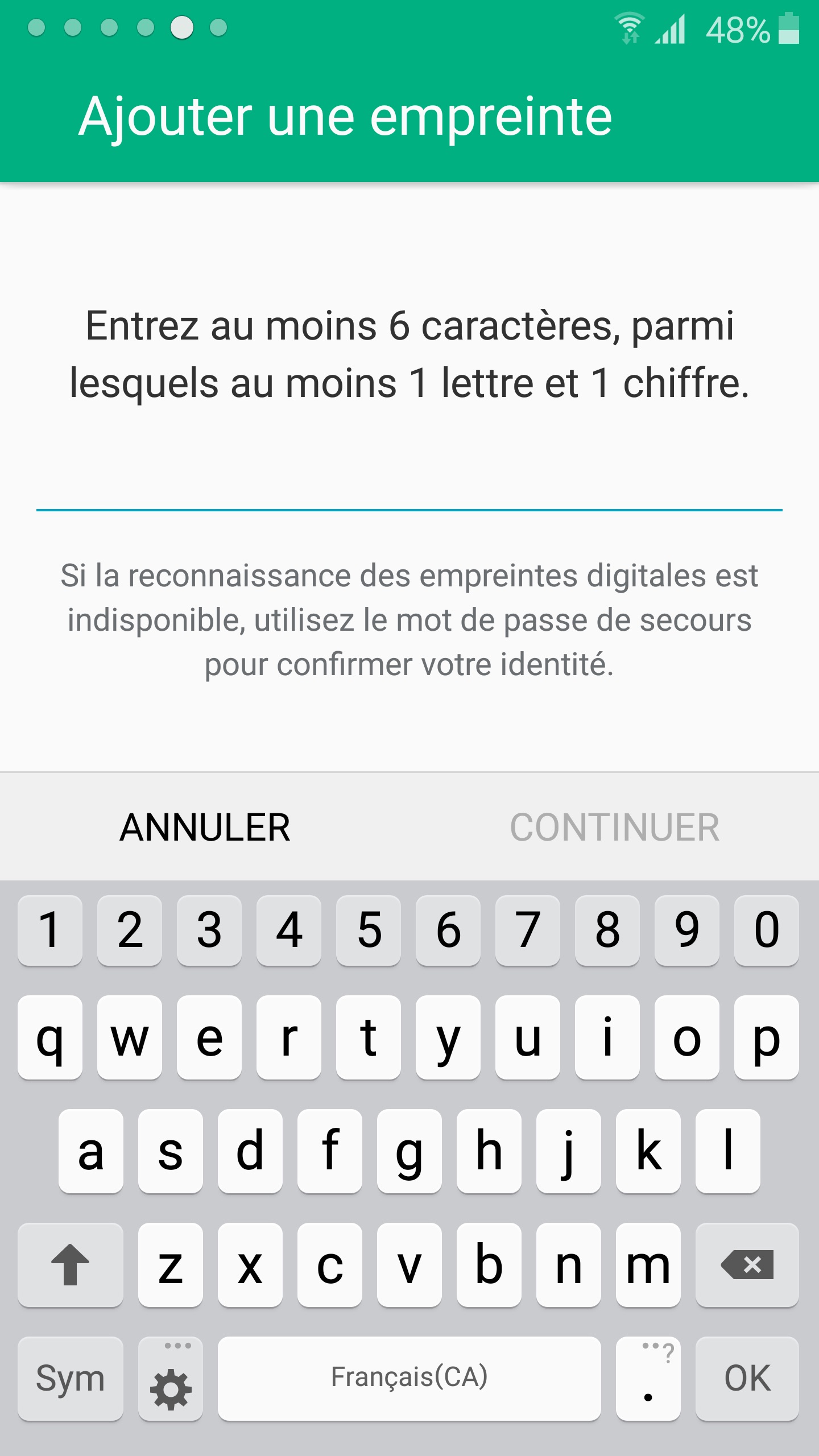Image resolution: width=819 pixels, height=1456 pixels.
Task: Open keyboard settings gear key
Action: [x=171, y=1378]
